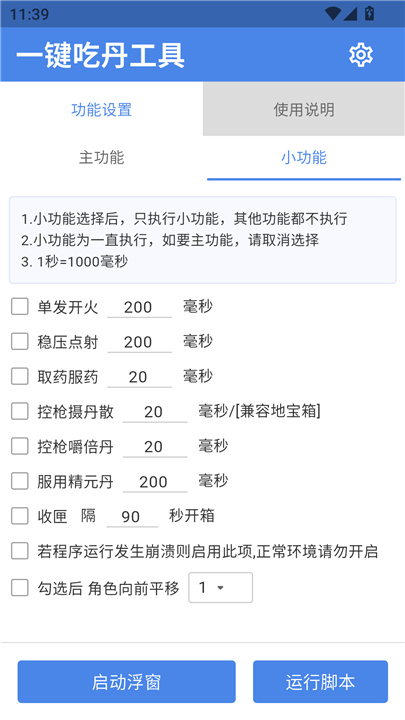This screenshot has width=405, height=720.
Task: Tick the 服用精元丹 checkbox
Action: 20,481
